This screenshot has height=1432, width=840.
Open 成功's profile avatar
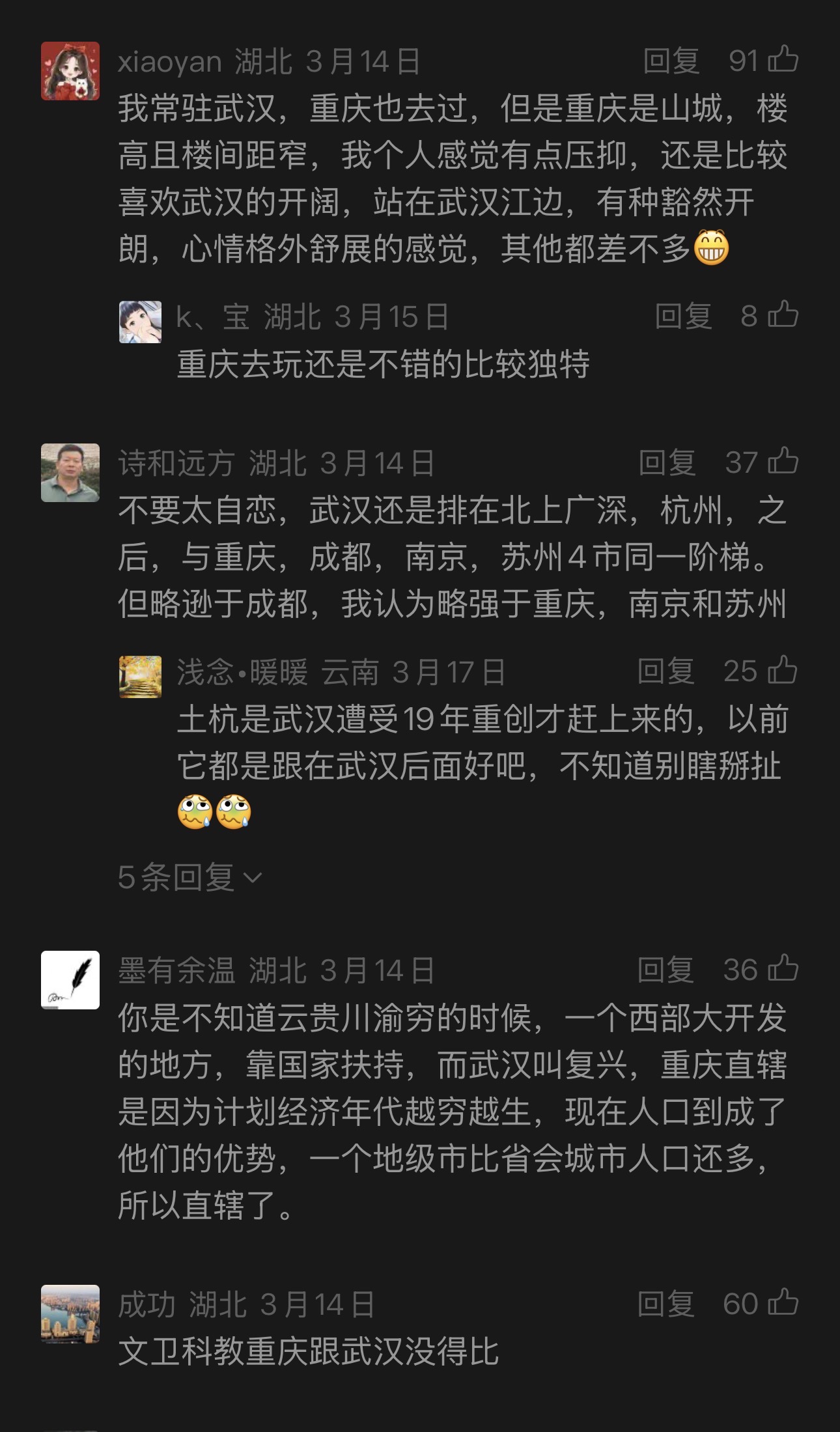(x=70, y=1314)
